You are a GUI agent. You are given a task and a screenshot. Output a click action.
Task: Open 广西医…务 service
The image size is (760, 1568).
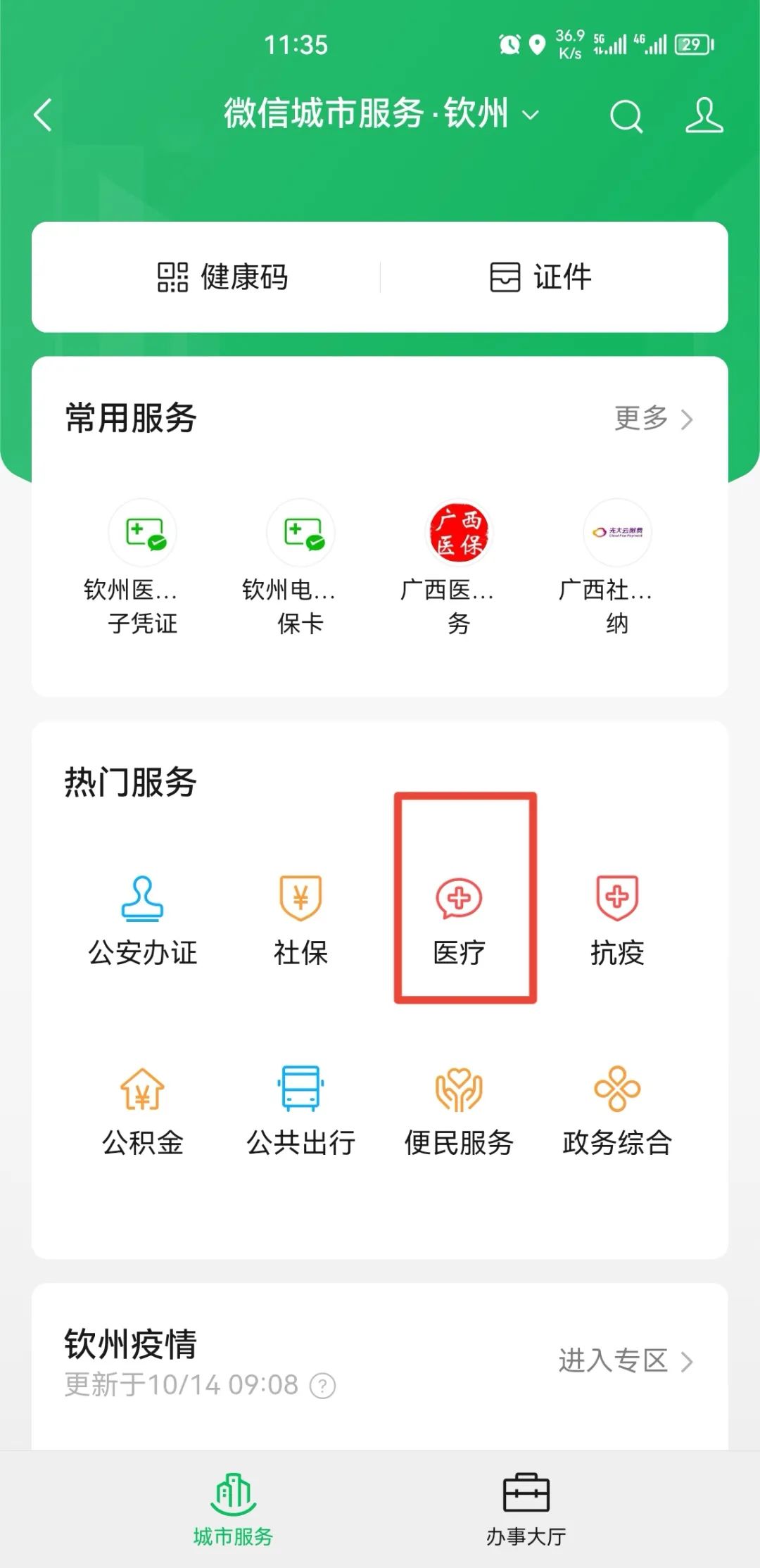(459, 567)
